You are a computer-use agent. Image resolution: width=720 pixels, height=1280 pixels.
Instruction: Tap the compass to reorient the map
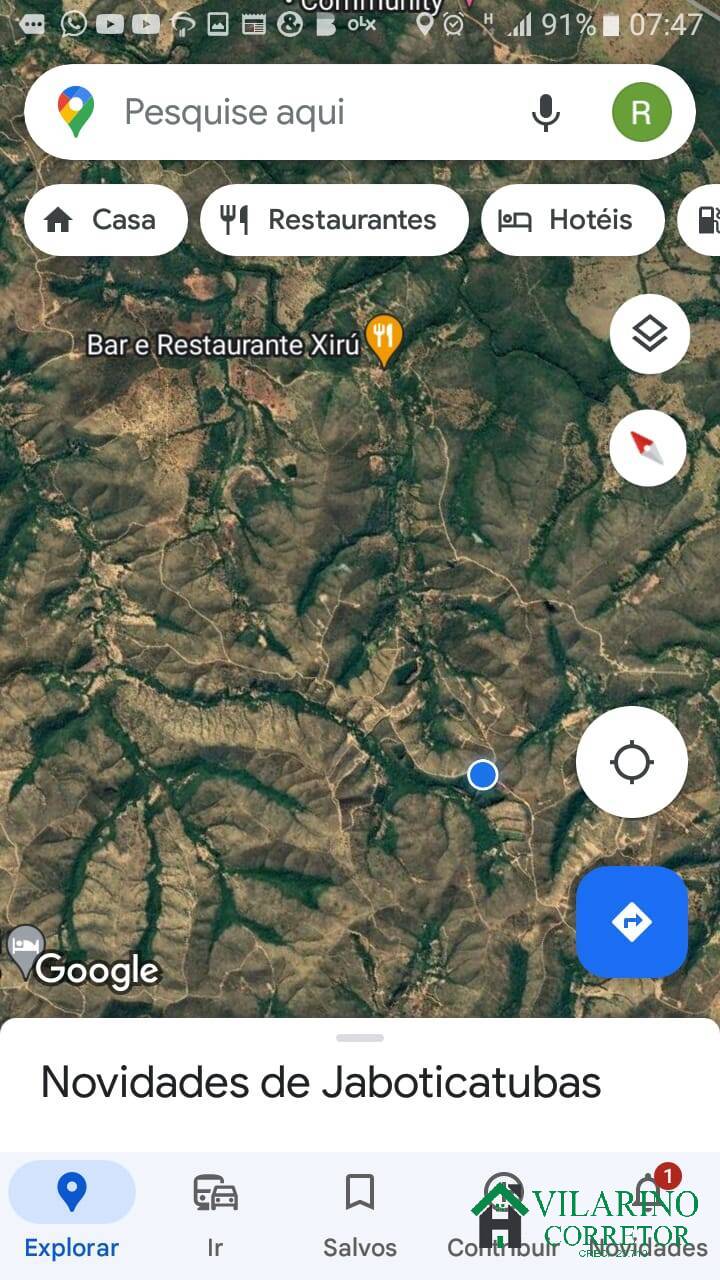[x=648, y=447]
